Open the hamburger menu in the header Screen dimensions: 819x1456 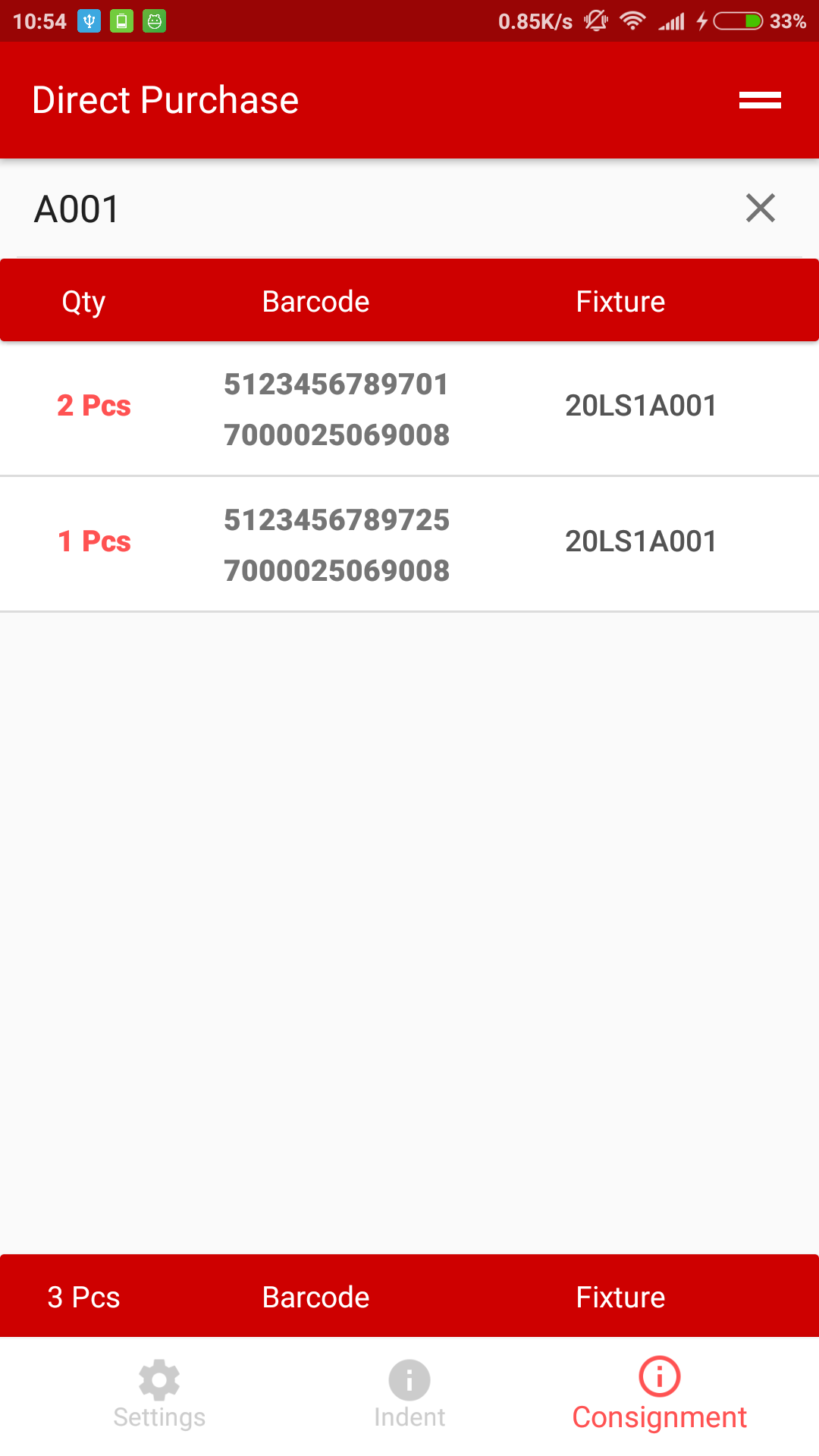(x=760, y=100)
